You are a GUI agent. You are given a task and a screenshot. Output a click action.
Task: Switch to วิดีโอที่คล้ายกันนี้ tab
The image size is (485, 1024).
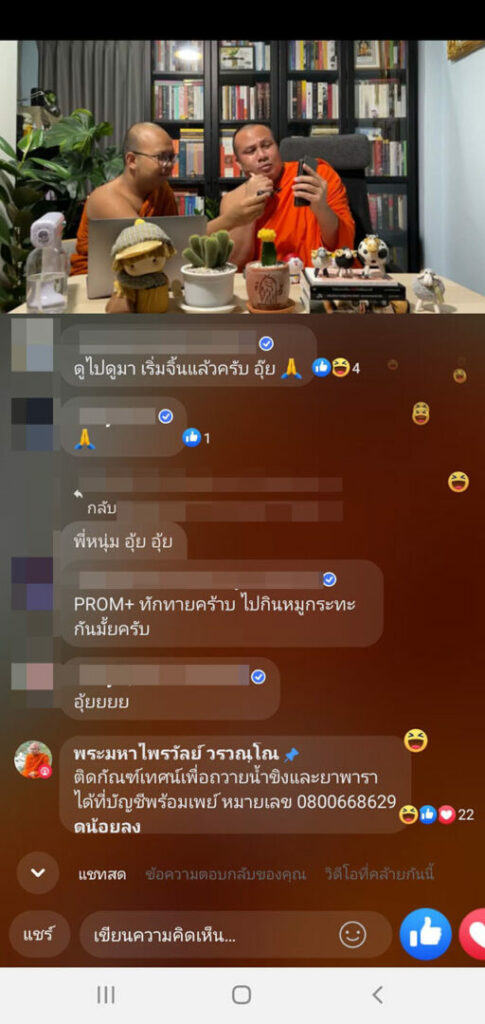[x=379, y=874]
